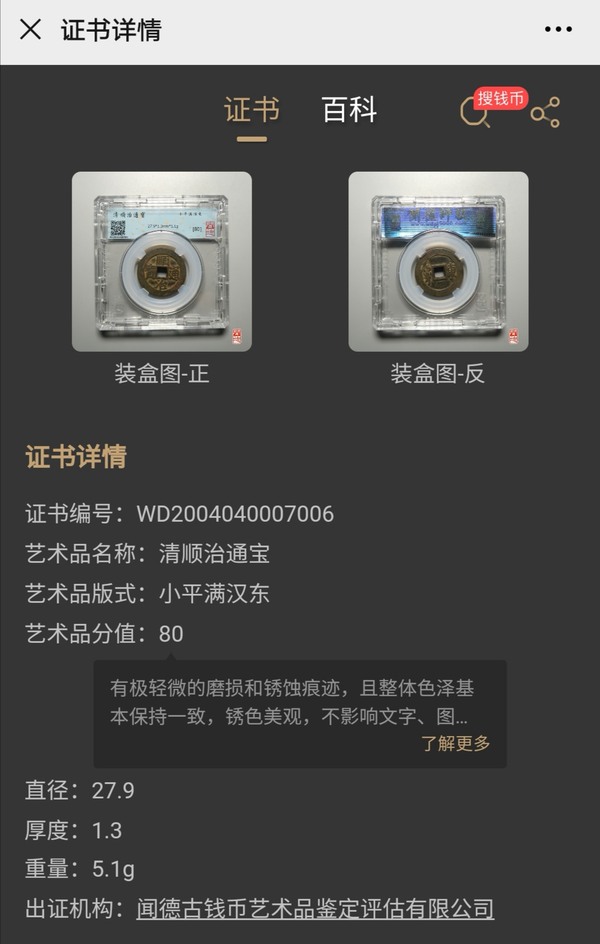The width and height of the screenshot is (600, 944).
Task: Tap 了解更多 to read full grading description
Action: 455,743
